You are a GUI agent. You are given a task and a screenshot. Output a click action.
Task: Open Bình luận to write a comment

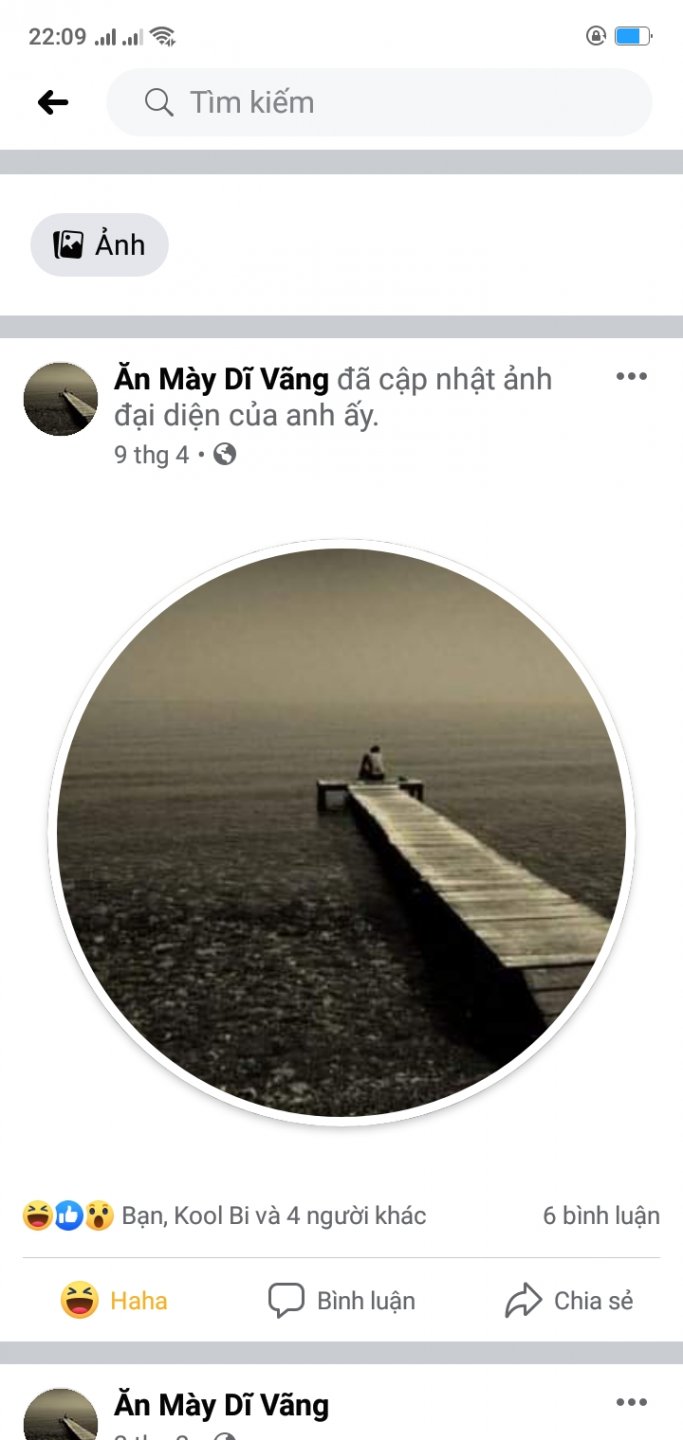pos(341,1301)
